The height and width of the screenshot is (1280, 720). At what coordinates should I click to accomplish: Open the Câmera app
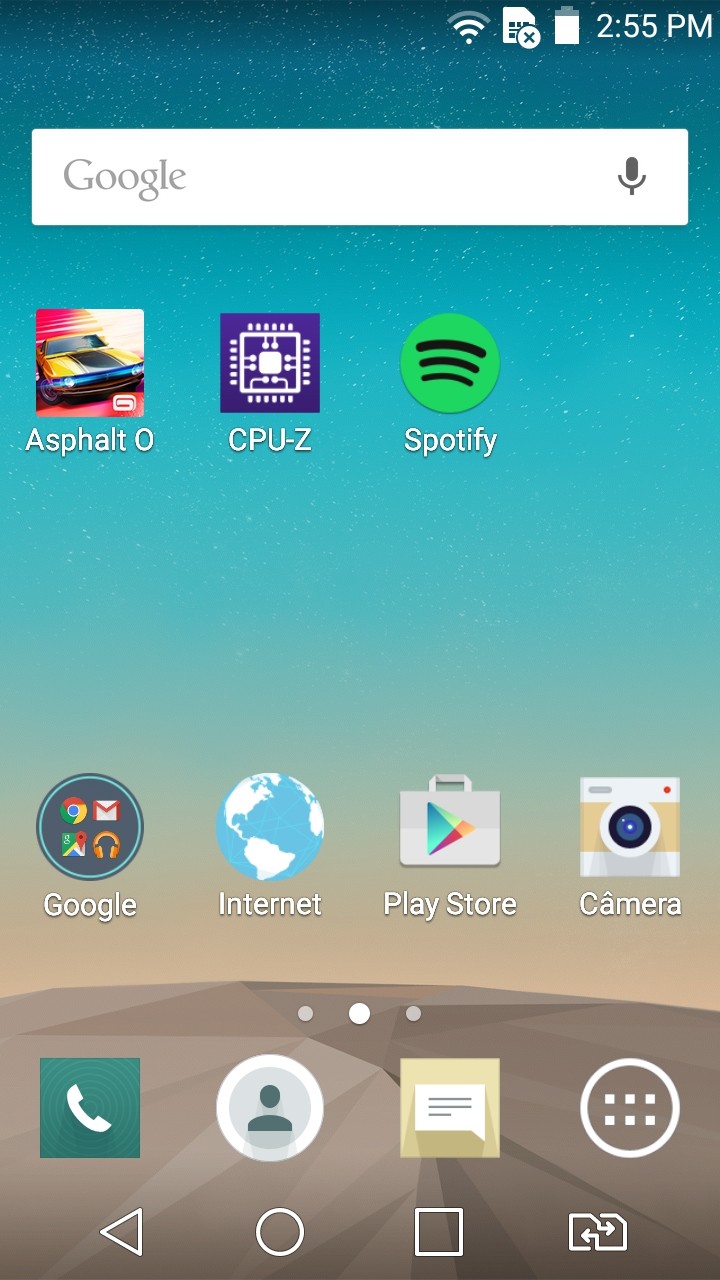click(630, 846)
